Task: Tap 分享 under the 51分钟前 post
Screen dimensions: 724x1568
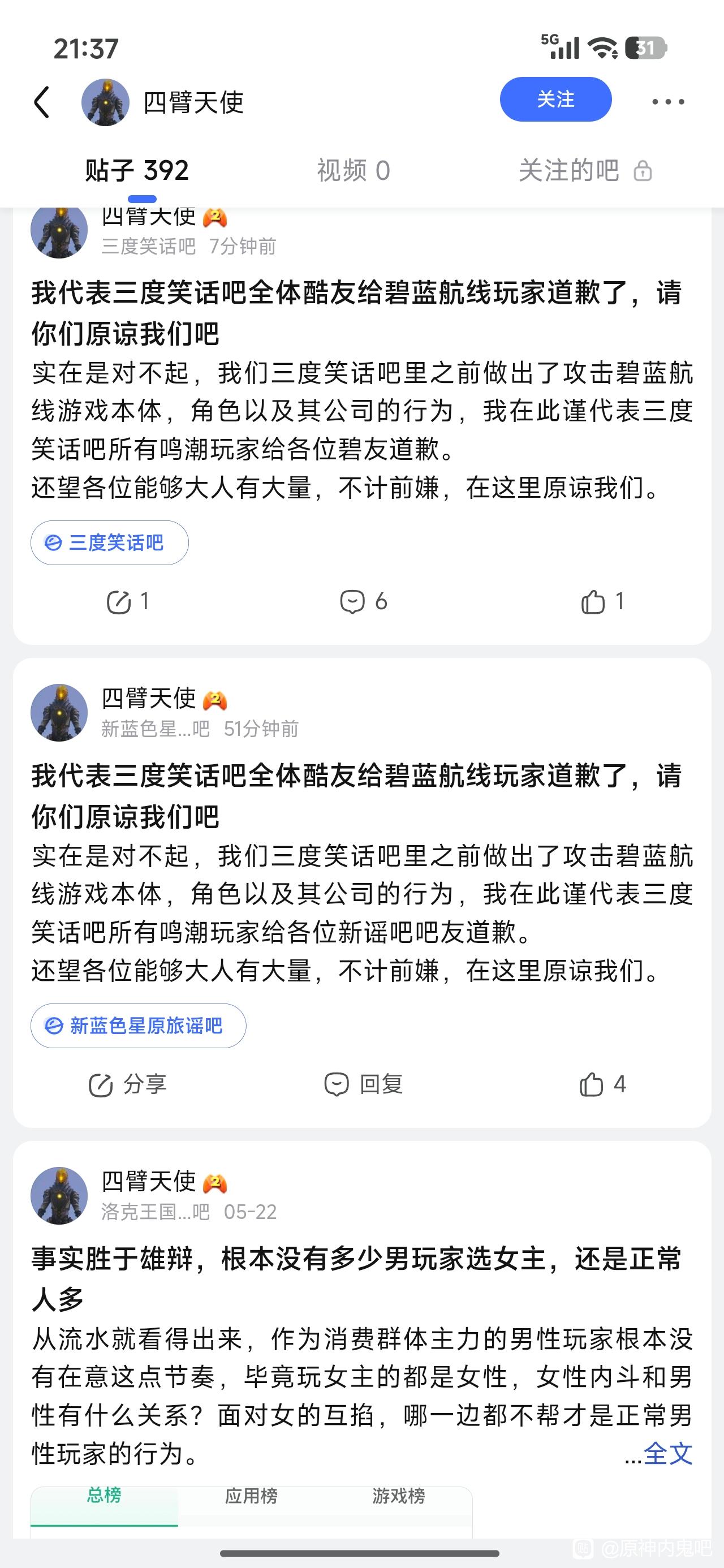Action: point(127,1085)
